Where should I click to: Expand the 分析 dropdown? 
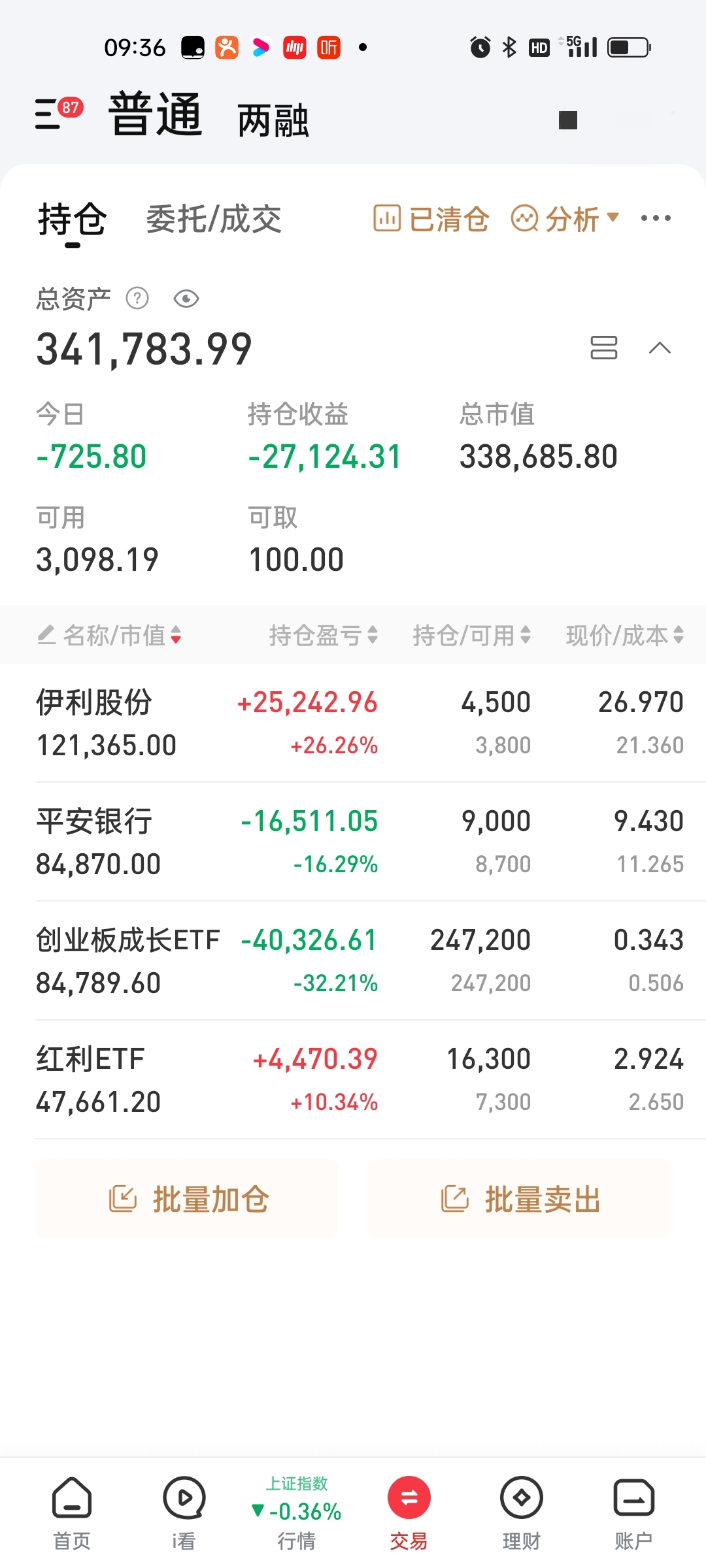point(565,220)
